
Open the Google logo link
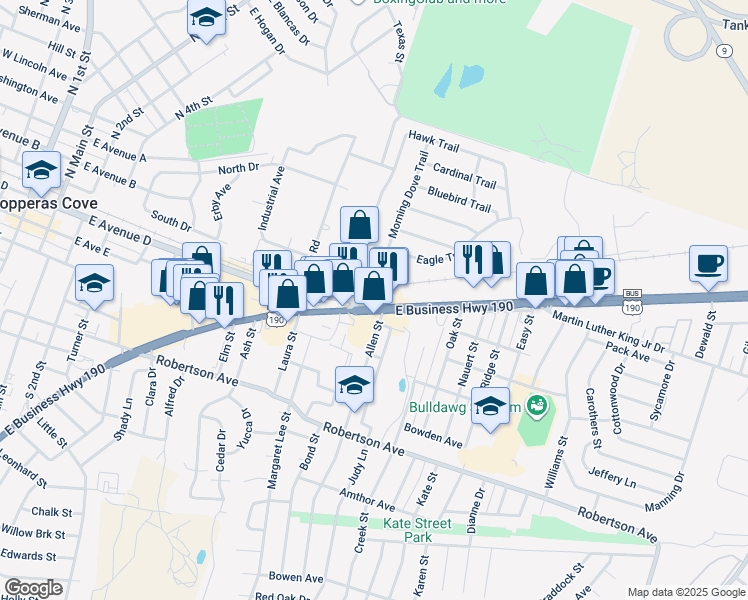33,588
